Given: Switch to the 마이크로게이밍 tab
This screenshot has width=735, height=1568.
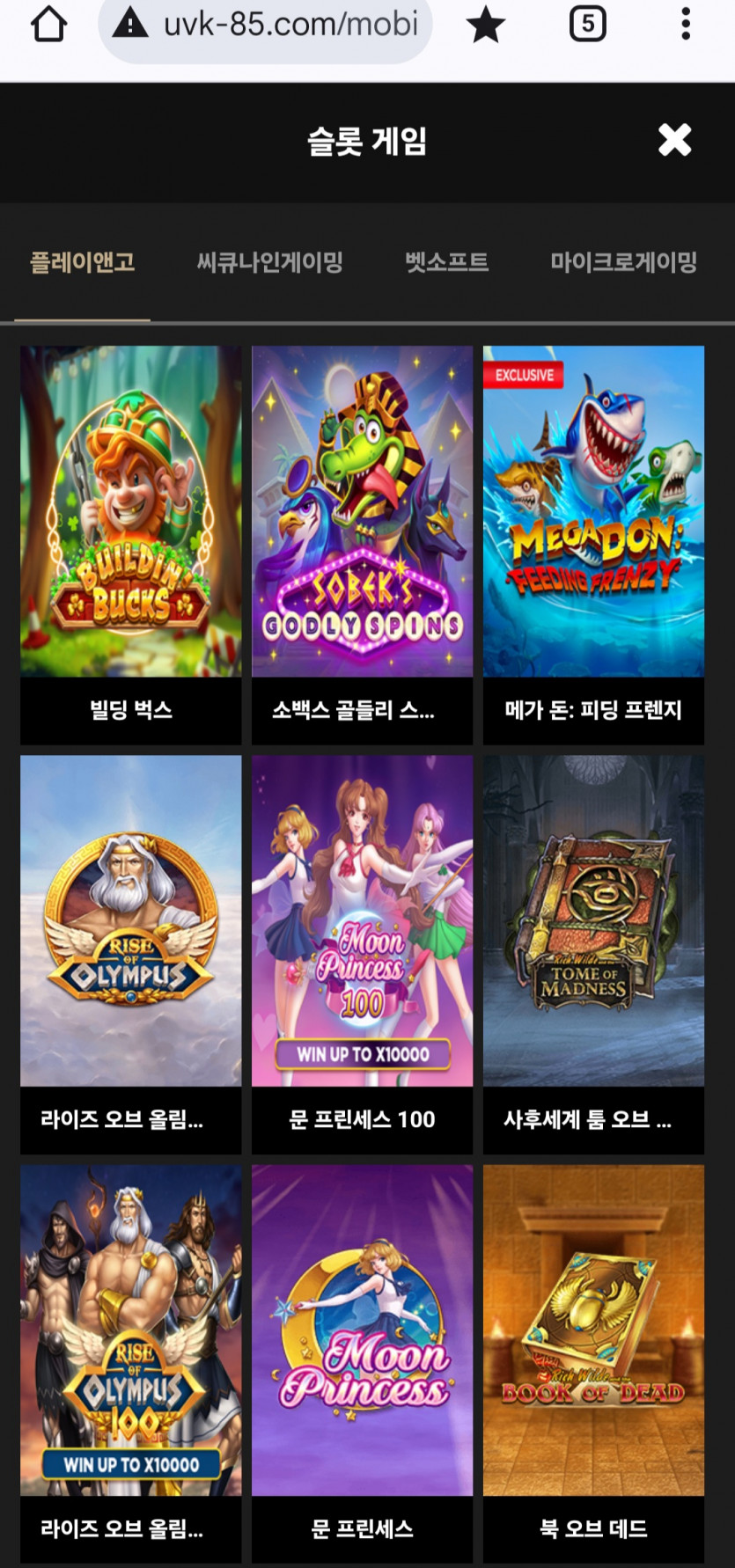Looking at the screenshot, I should [623, 262].
